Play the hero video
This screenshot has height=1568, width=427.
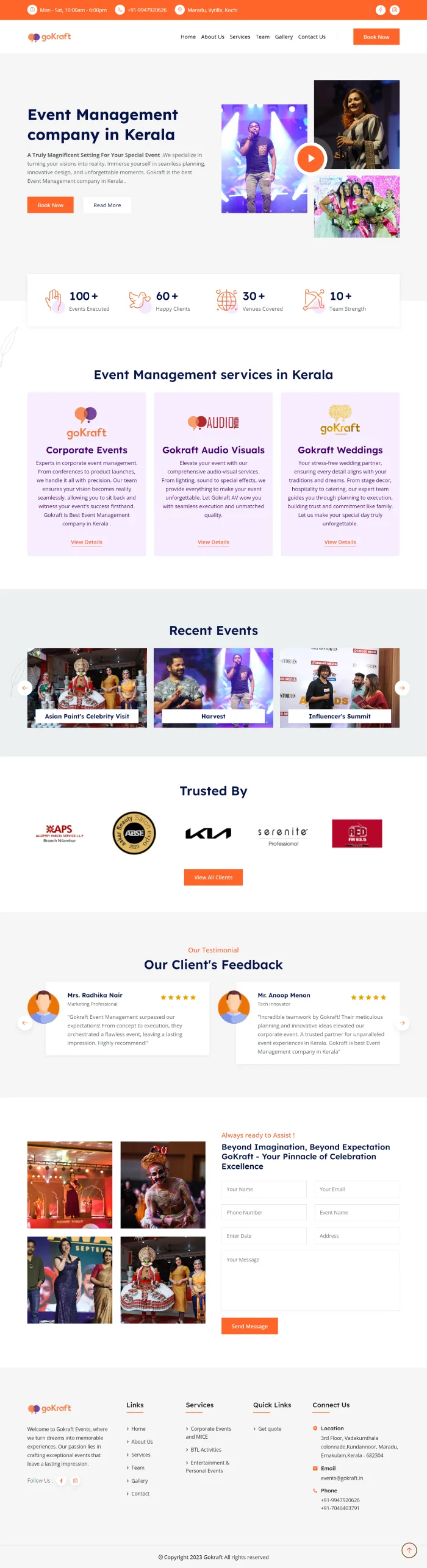(310, 158)
